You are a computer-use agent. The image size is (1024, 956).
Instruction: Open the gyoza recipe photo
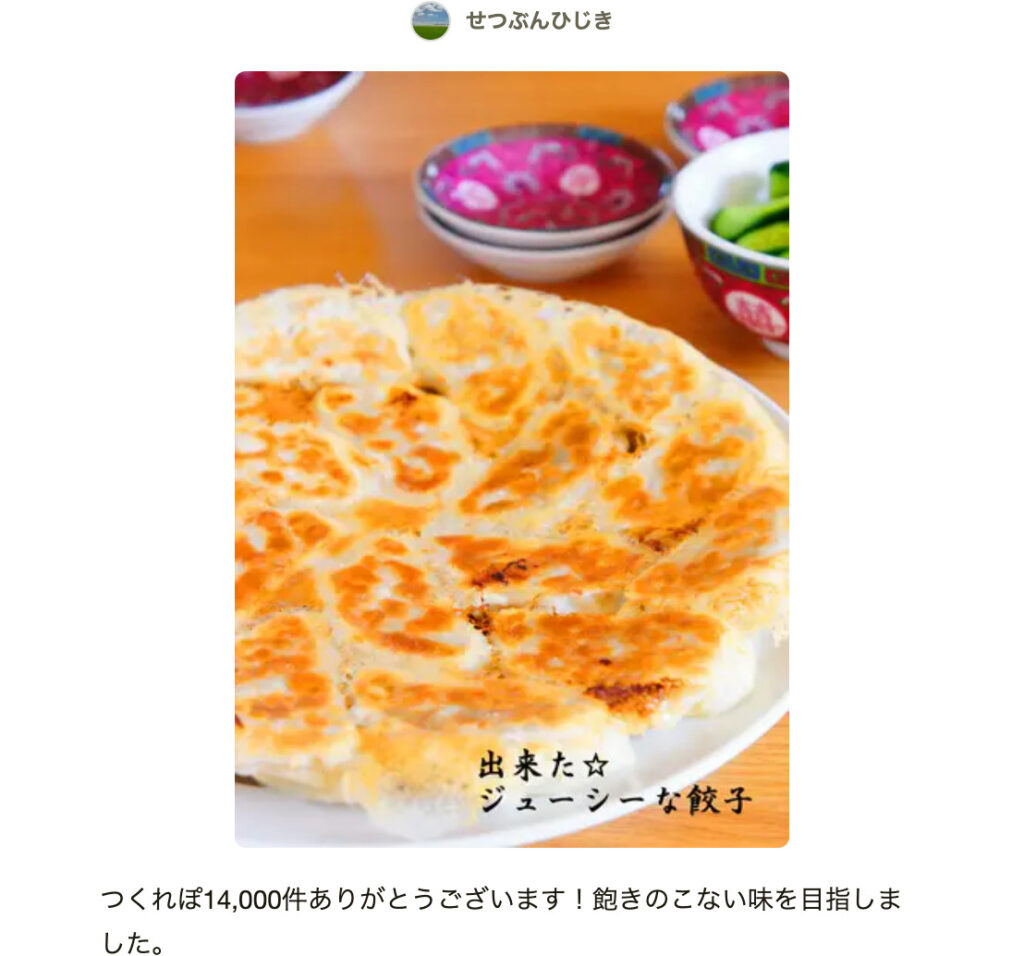coord(511,459)
